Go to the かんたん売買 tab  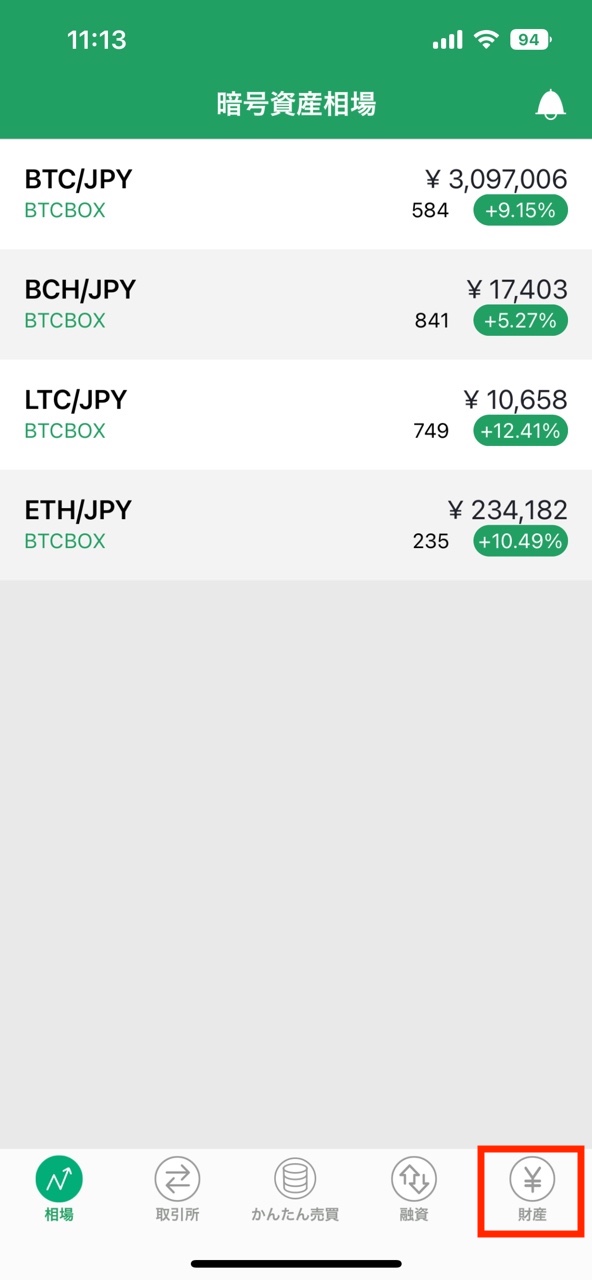[295, 1191]
